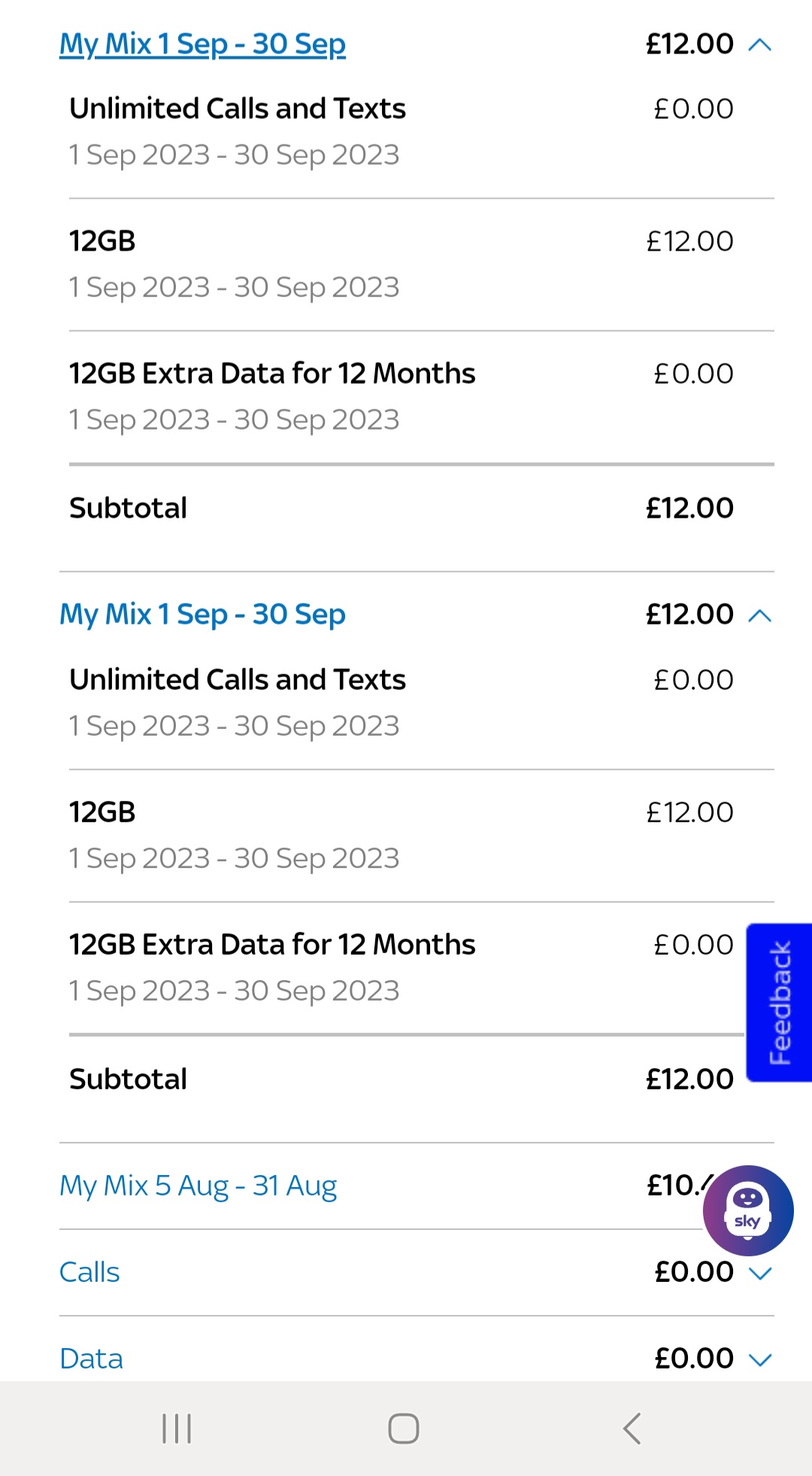
Task: Open the My Mix 5 Aug - 31 Aug charges
Action: click(198, 1185)
